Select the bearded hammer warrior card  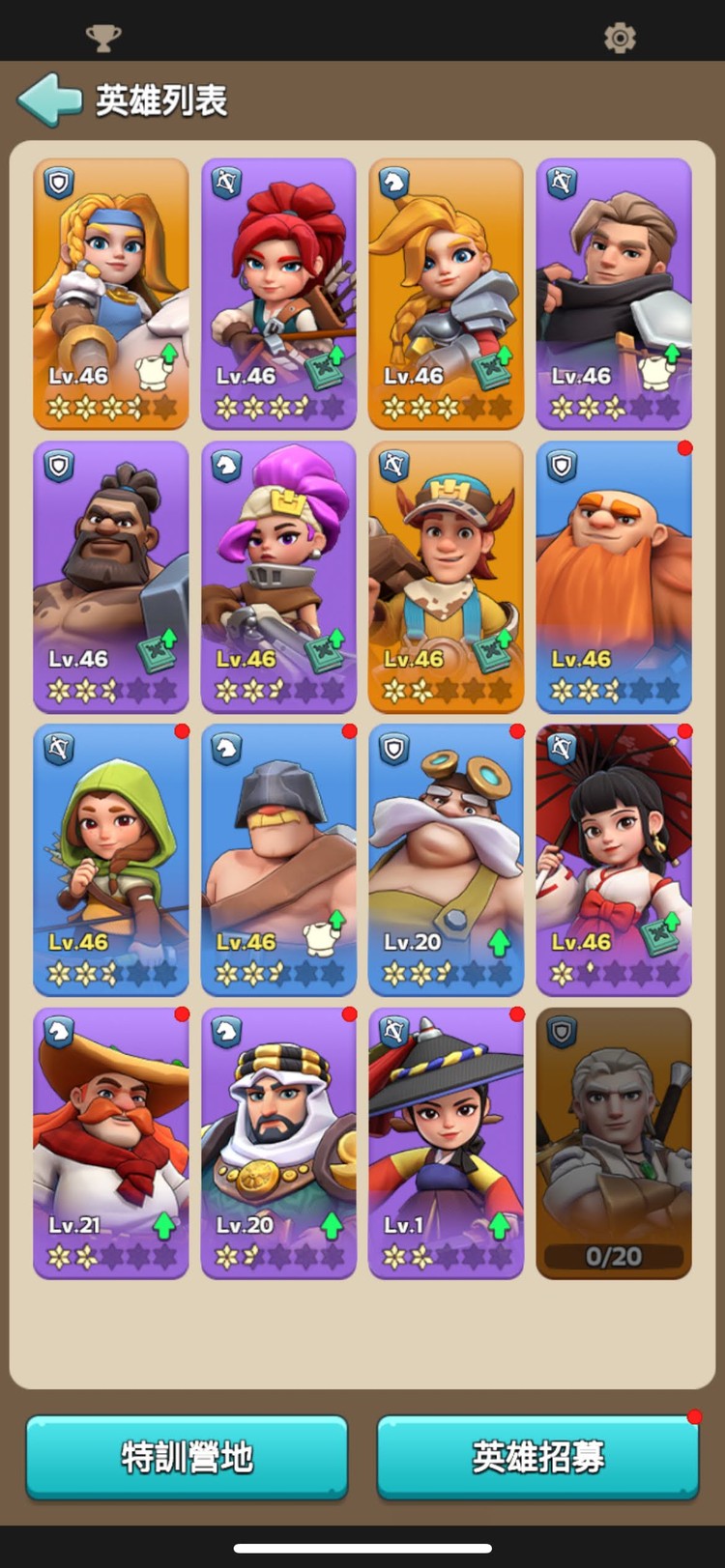coord(111,576)
